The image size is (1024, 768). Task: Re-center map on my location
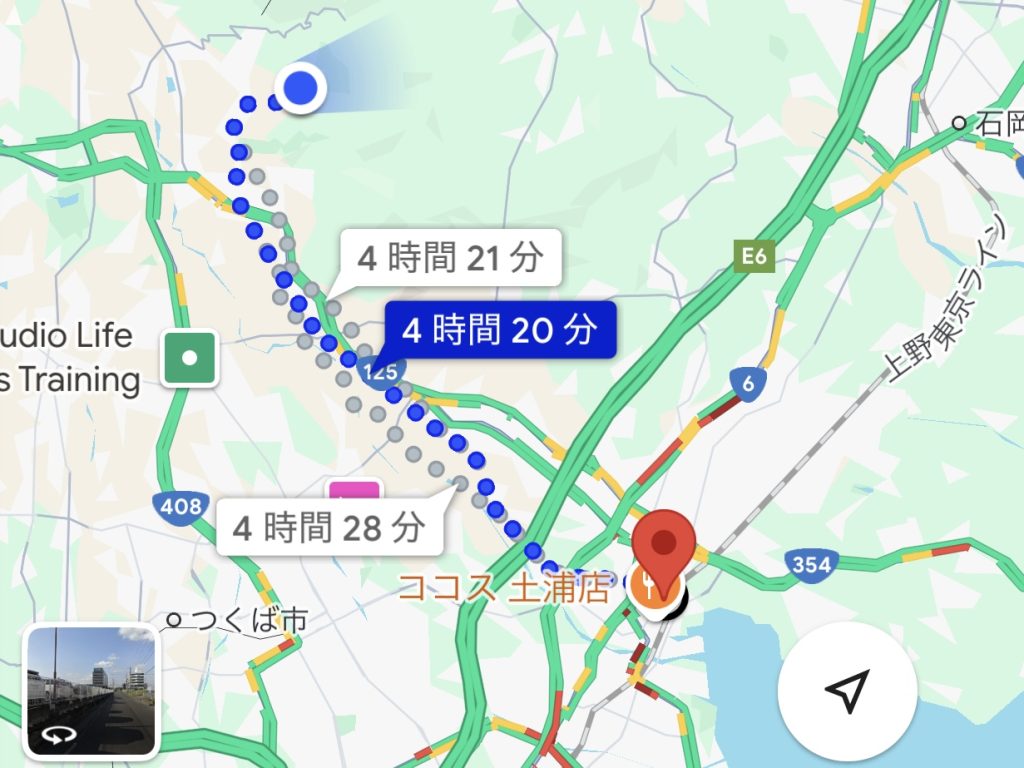pyautogui.click(x=847, y=692)
